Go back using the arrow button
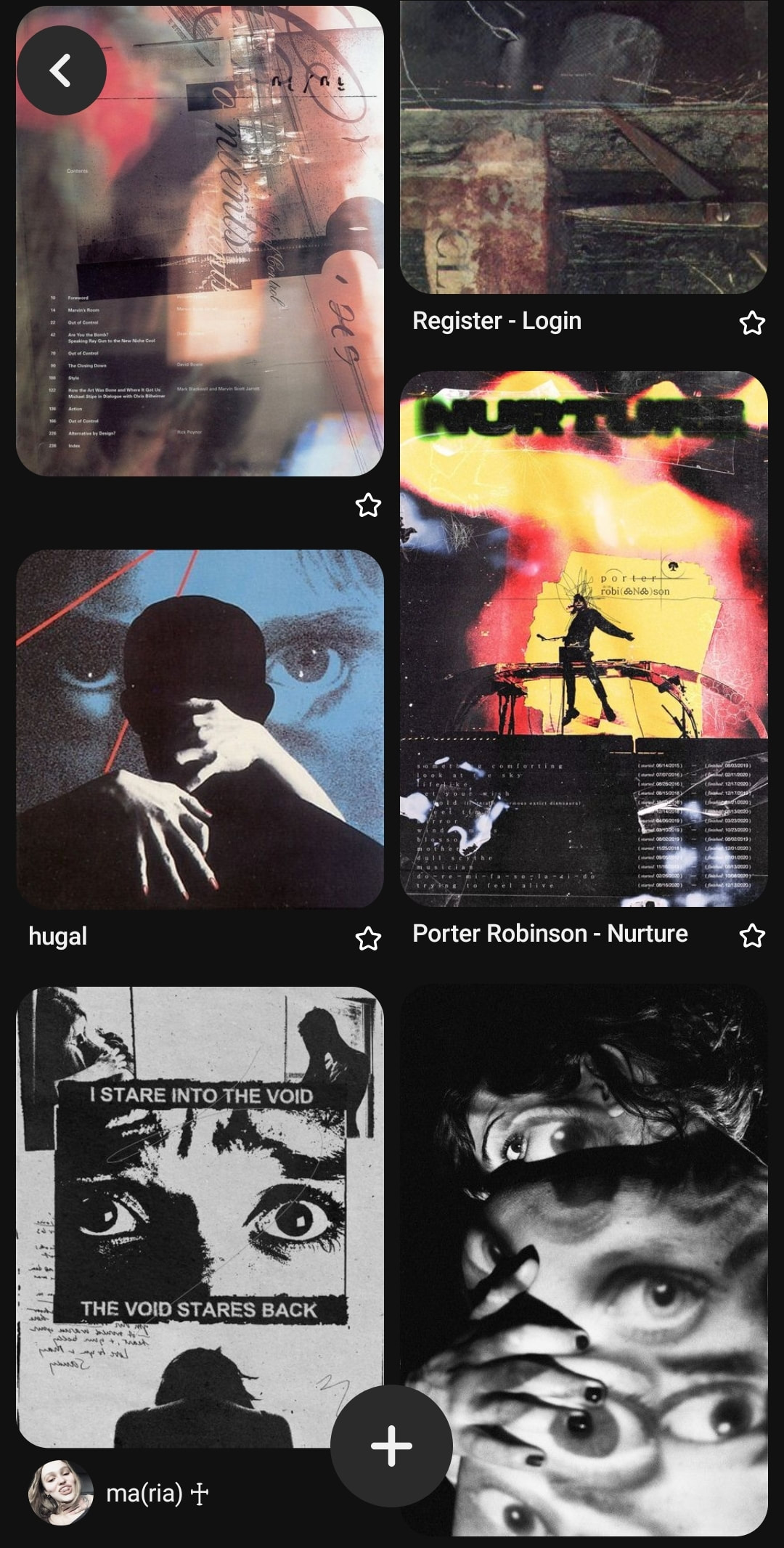784x1548 pixels. [x=61, y=70]
